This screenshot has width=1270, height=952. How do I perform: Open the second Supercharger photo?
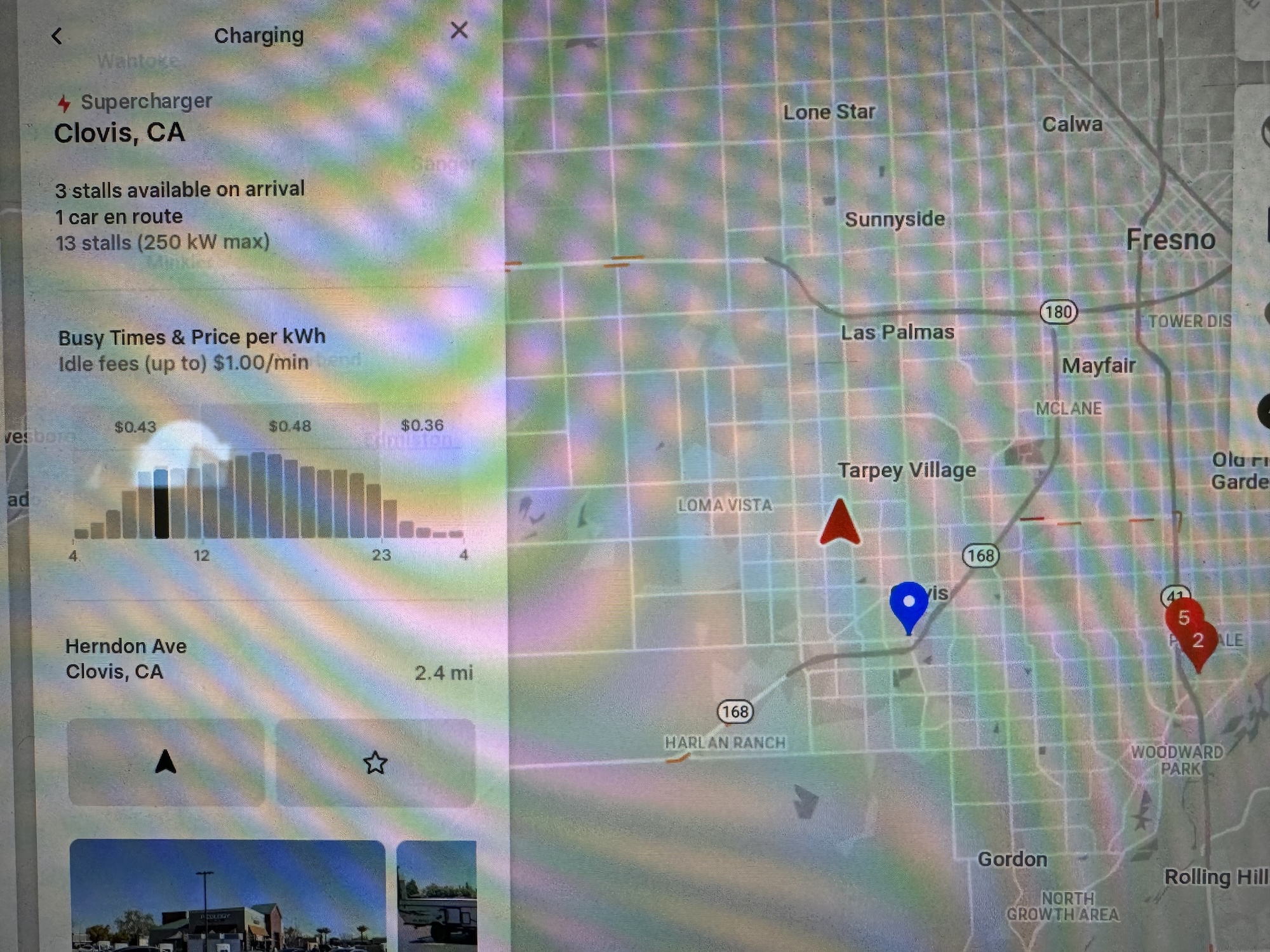click(436, 895)
